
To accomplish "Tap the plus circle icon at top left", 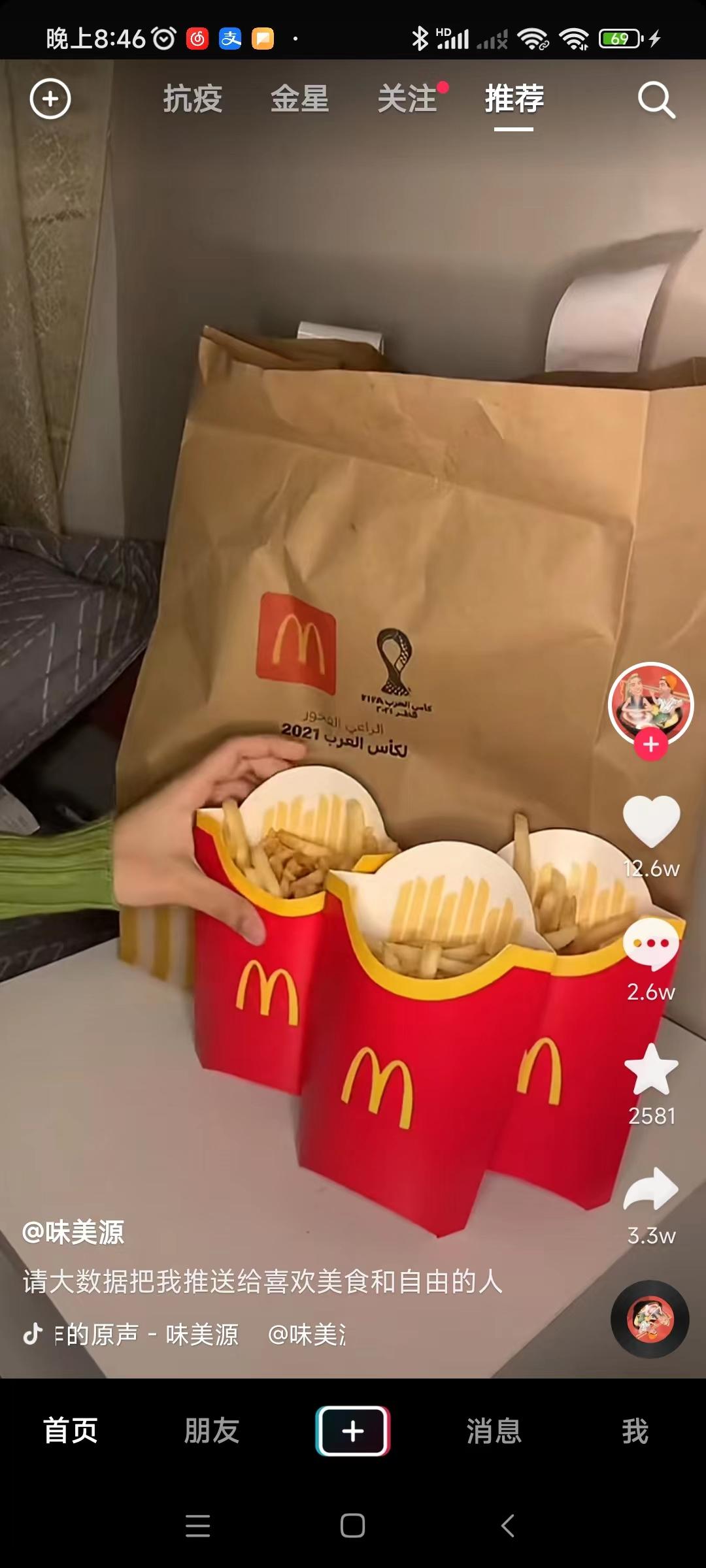I will click(50, 99).
